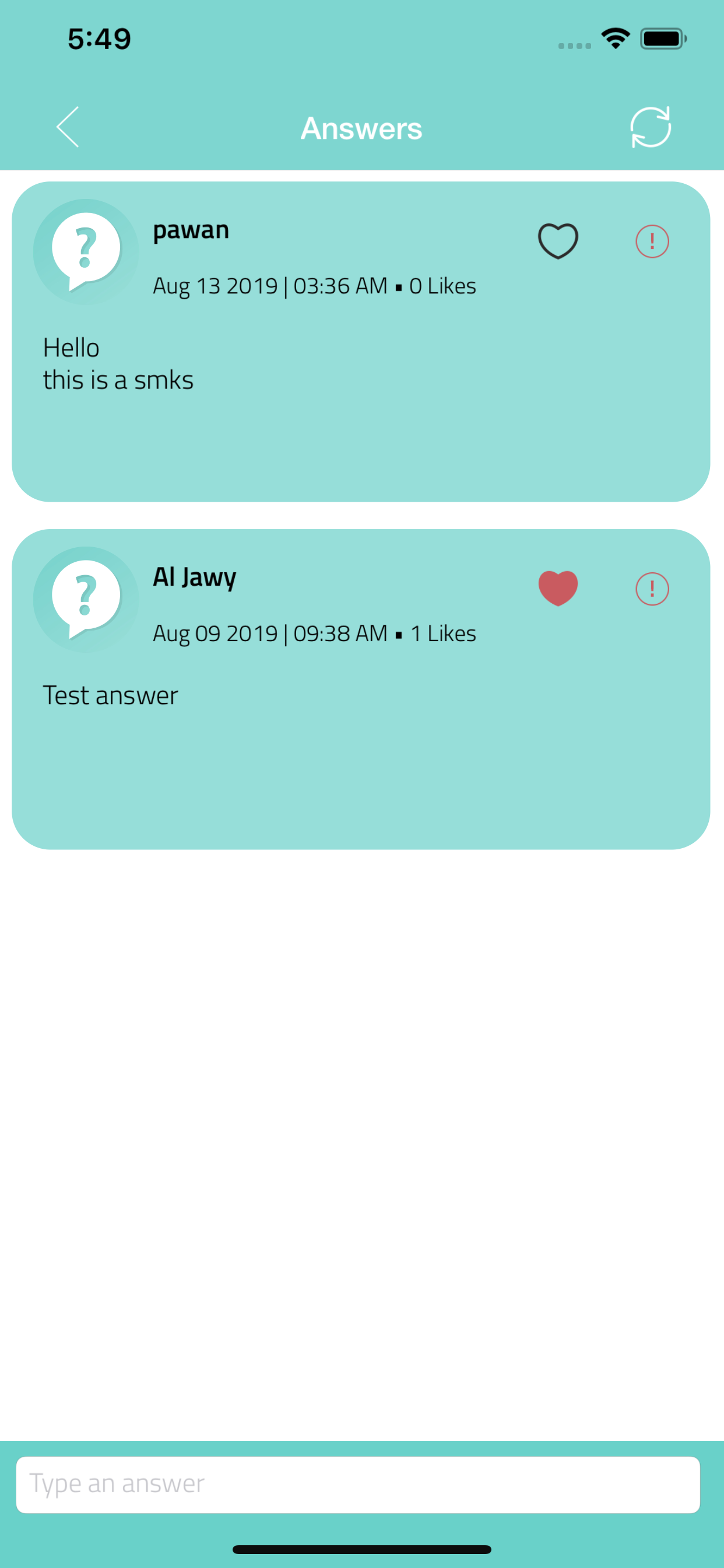Unlike Al Jawy's answer by tapping the red heart
Image resolution: width=724 pixels, height=1568 pixels.
pyautogui.click(x=557, y=587)
